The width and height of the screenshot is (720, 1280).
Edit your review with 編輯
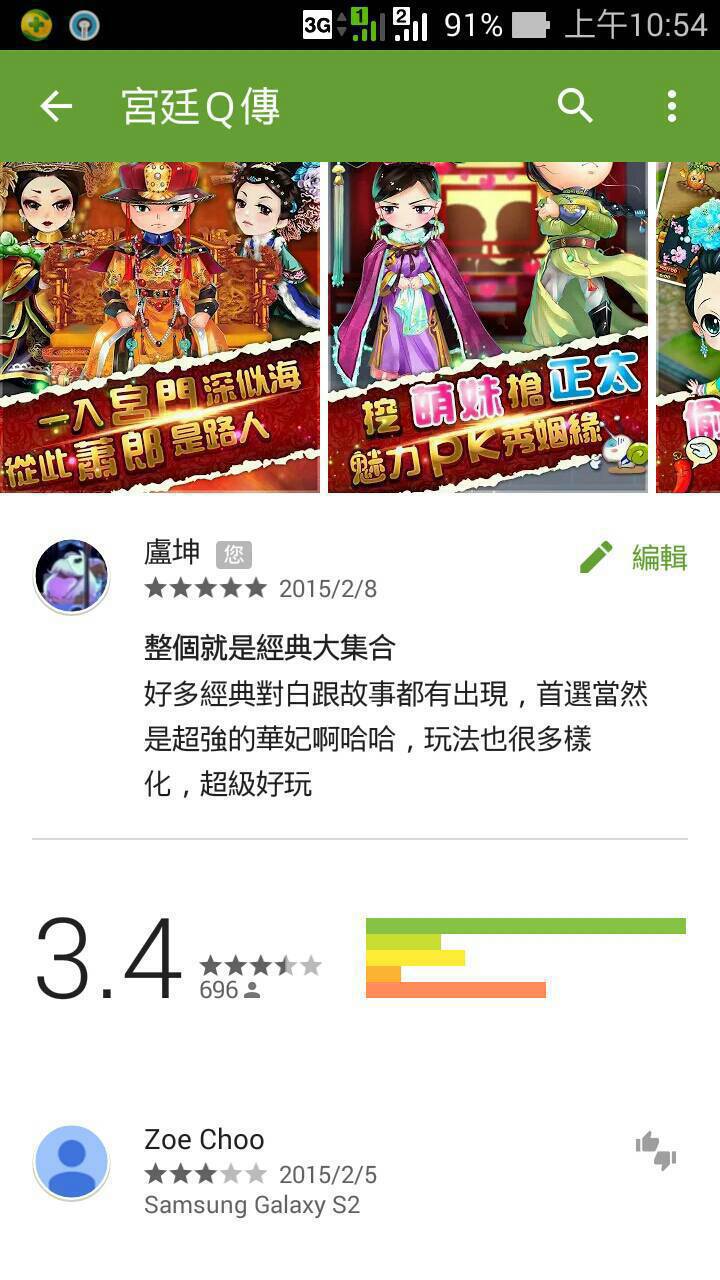click(634, 558)
